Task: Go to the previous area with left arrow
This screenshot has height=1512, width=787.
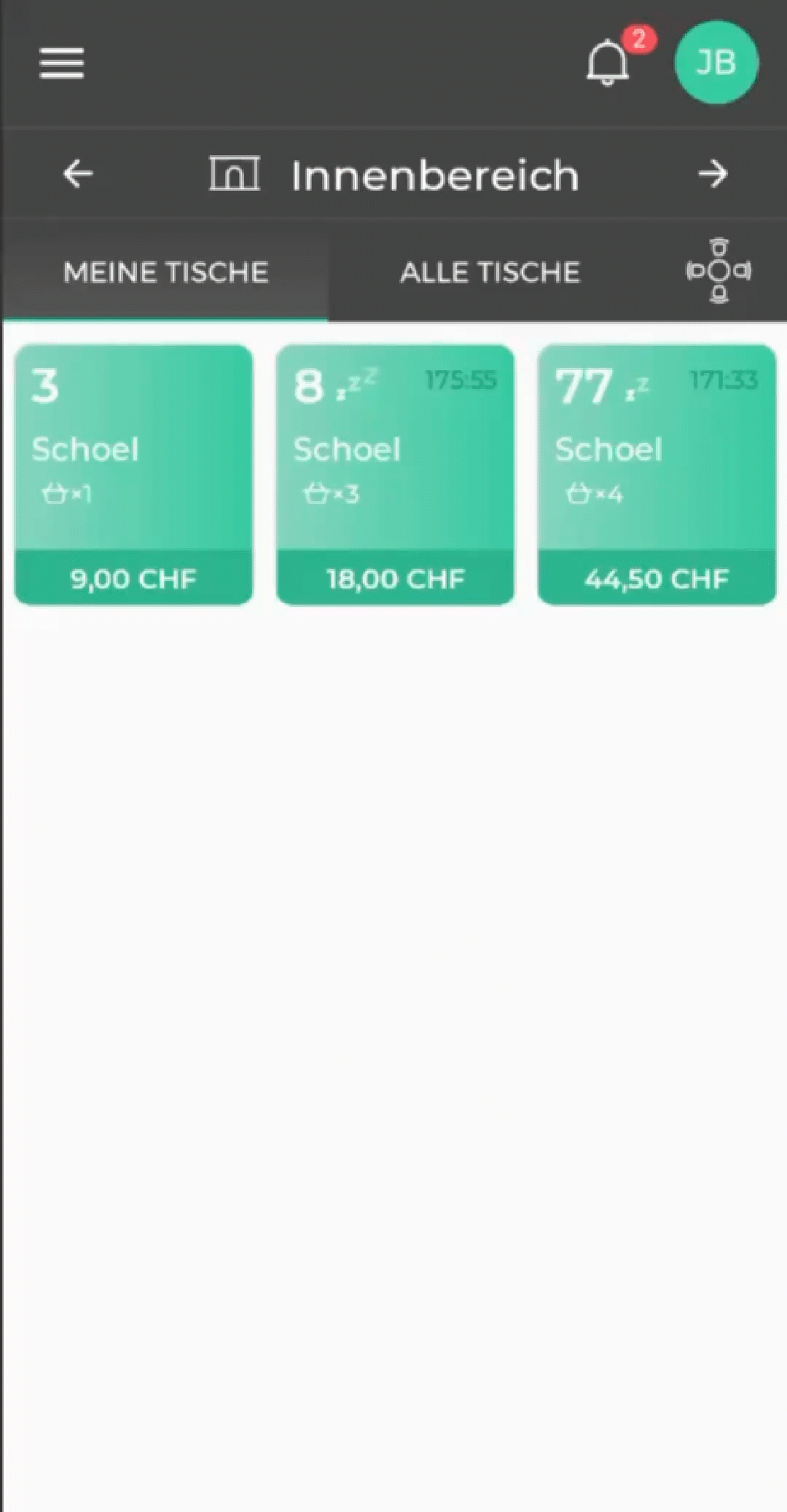Action: pyautogui.click(x=78, y=174)
